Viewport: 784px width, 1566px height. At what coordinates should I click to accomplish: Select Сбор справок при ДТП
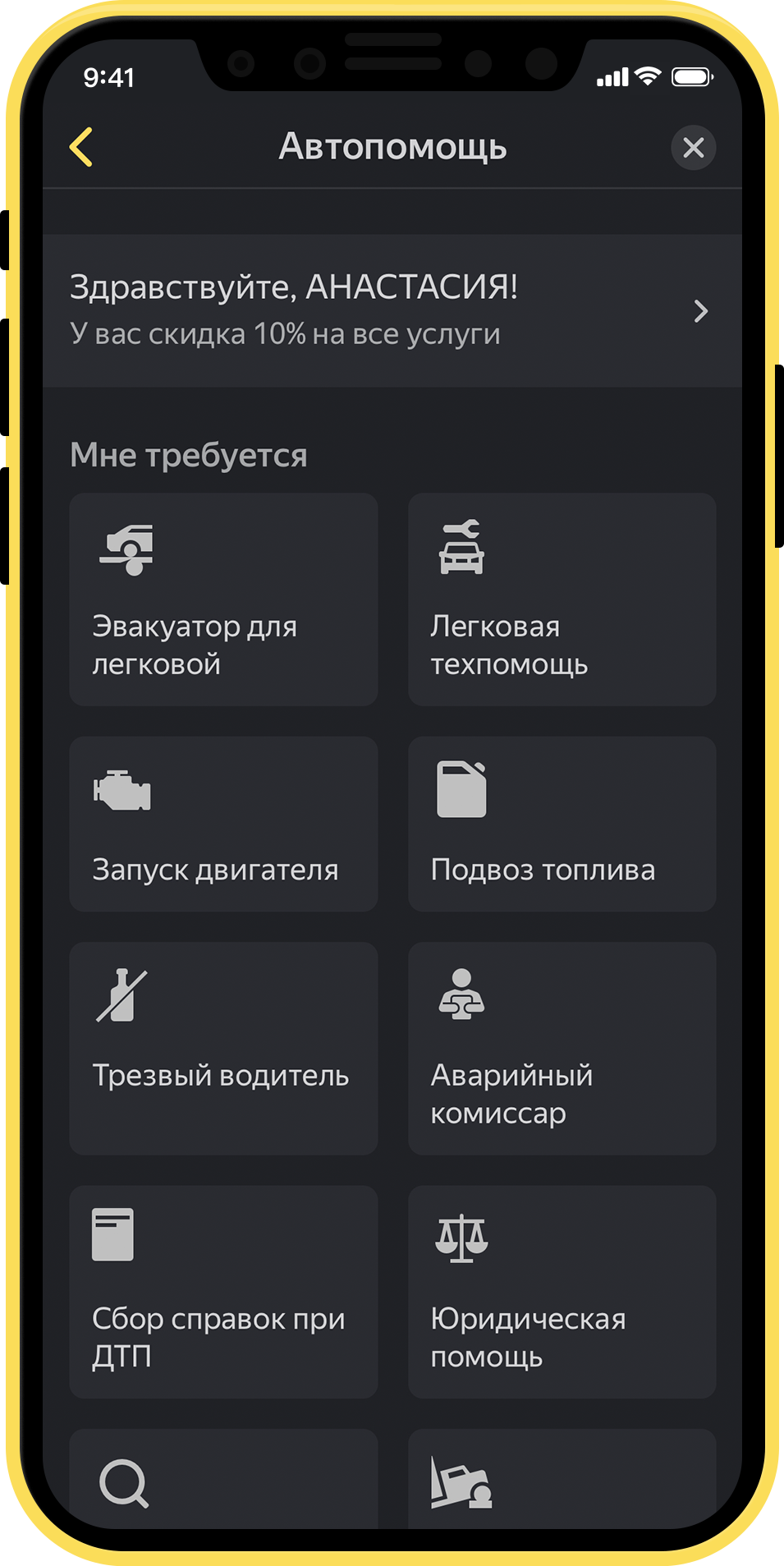223,1291
